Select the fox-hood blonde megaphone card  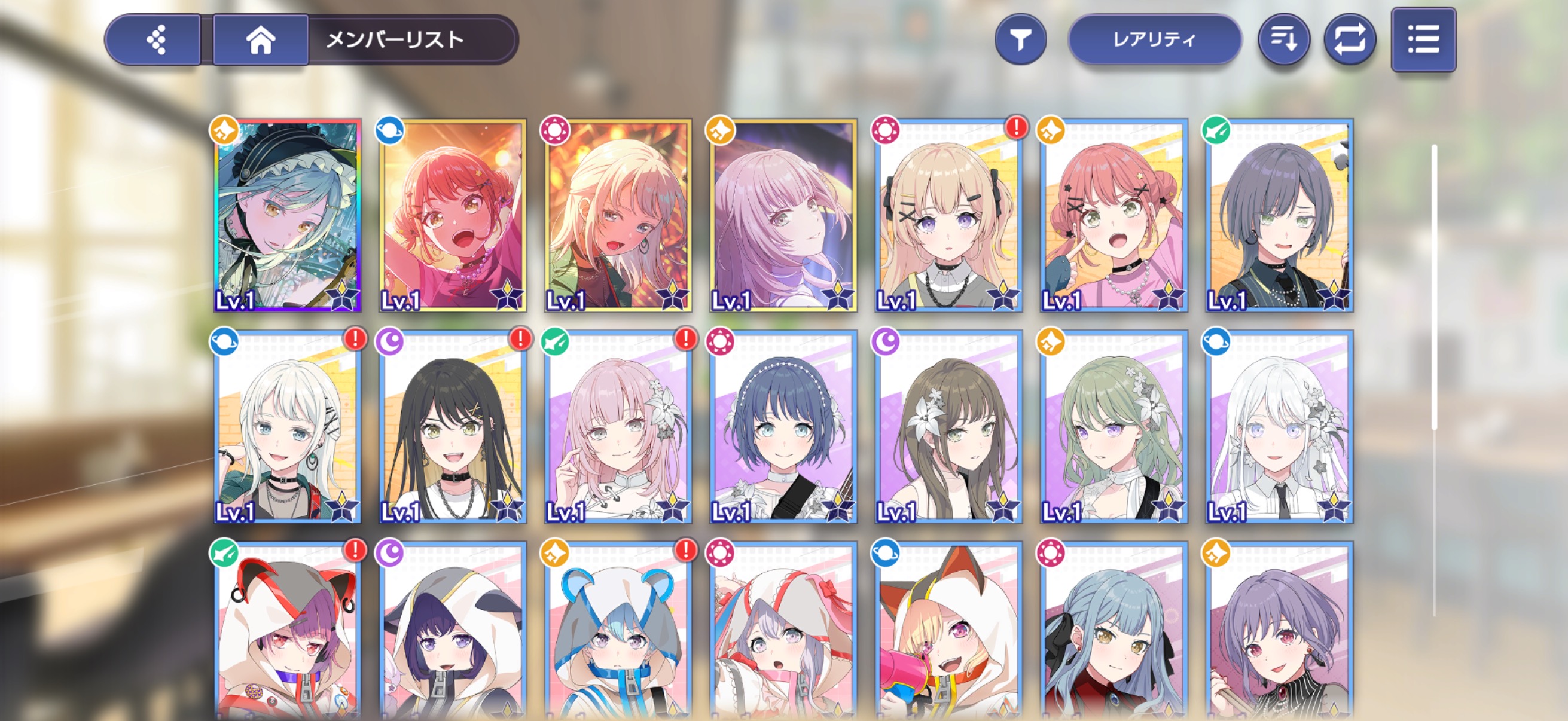[x=948, y=630]
